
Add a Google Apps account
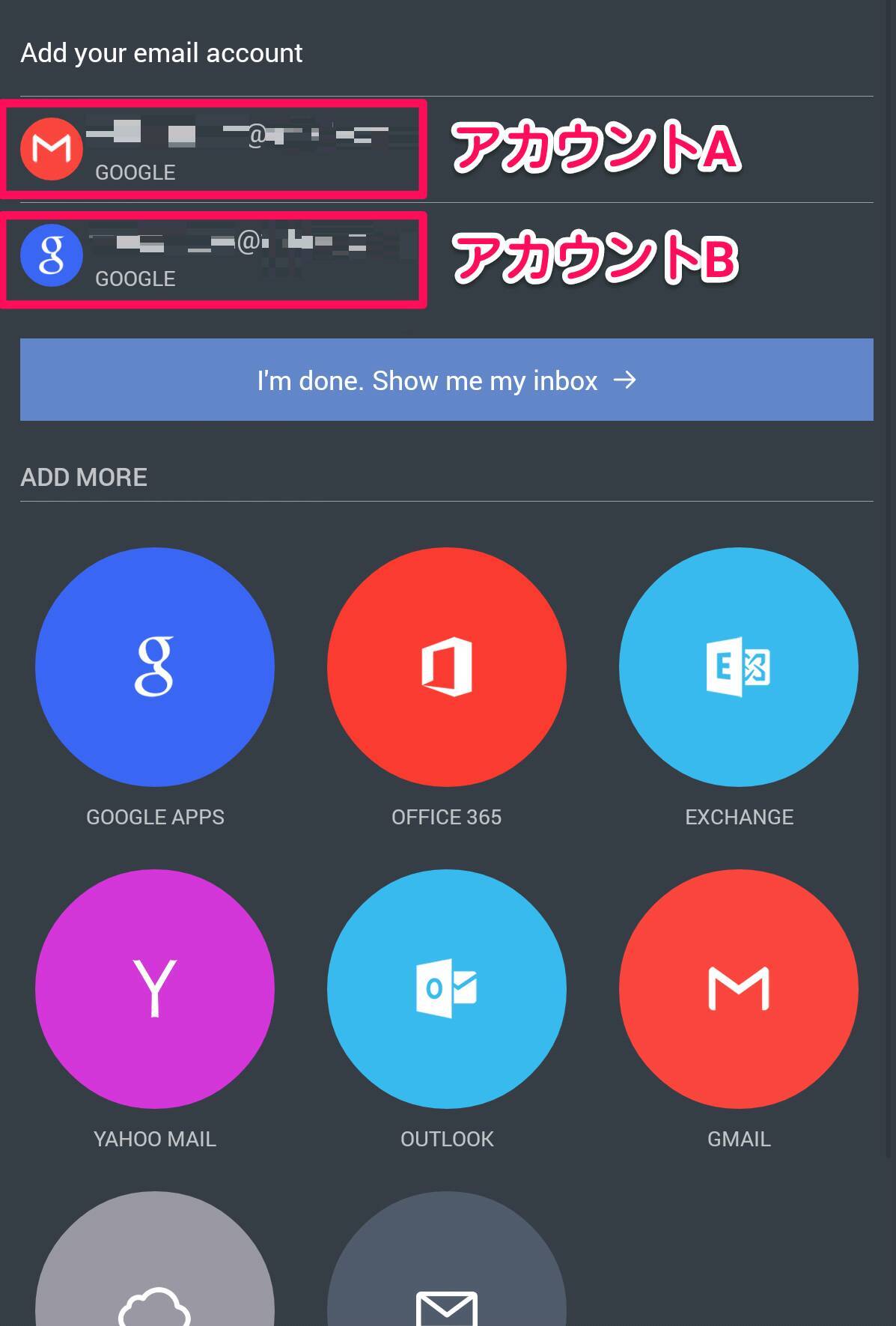(155, 667)
